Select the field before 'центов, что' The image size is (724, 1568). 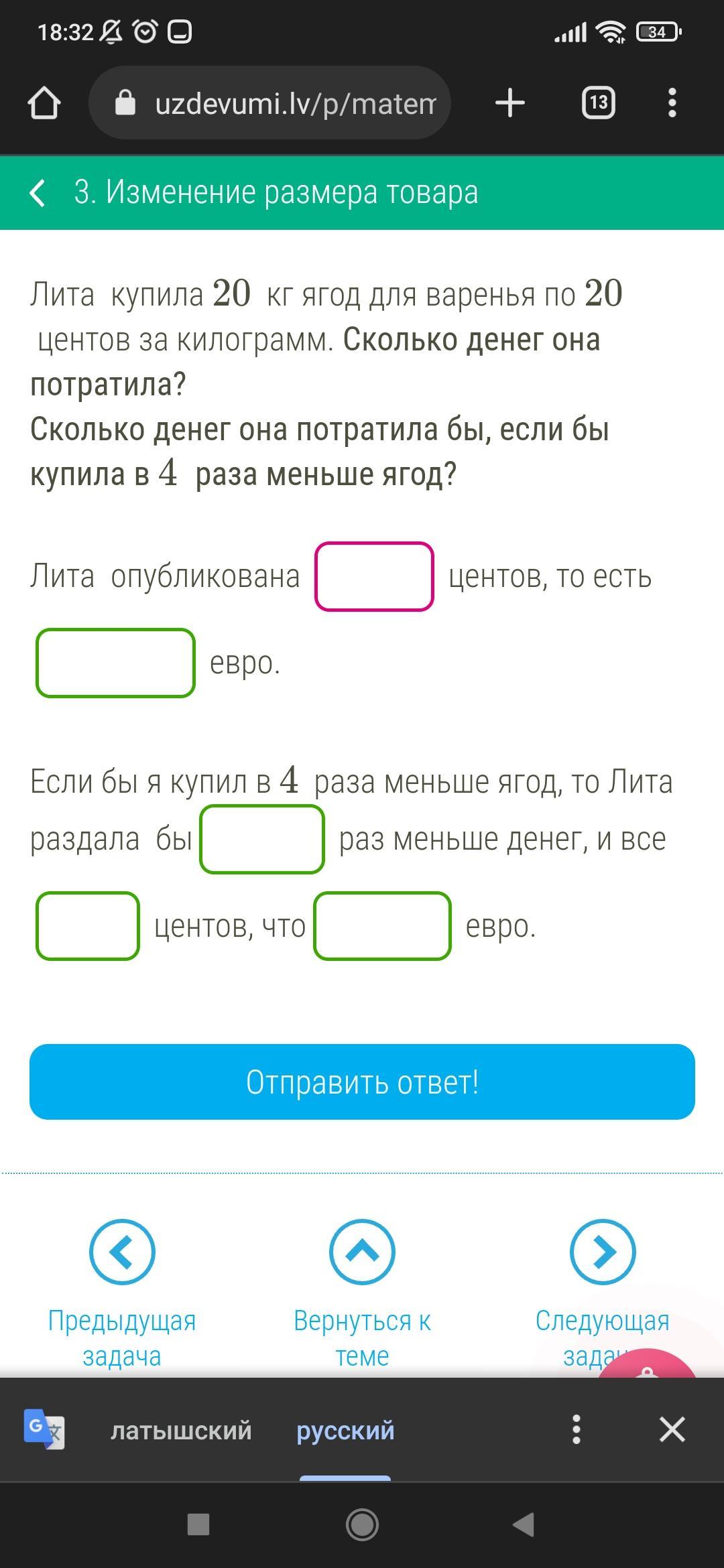pyautogui.click(x=88, y=926)
